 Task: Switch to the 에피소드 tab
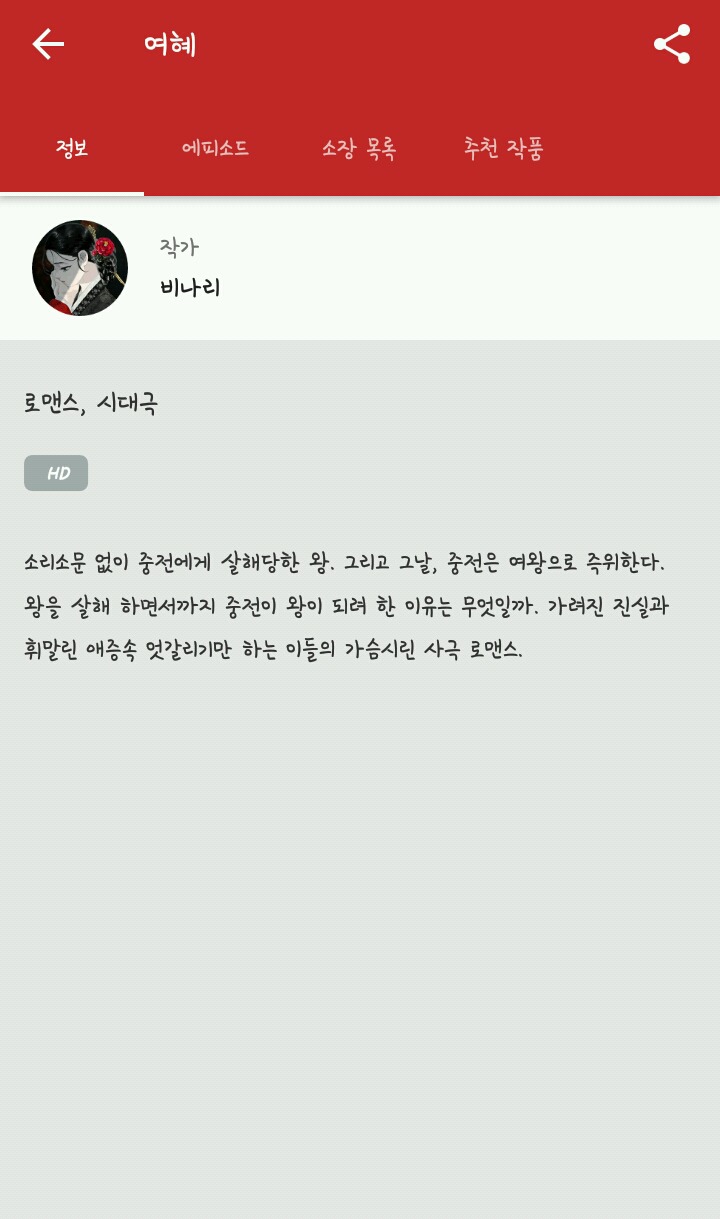tap(215, 149)
